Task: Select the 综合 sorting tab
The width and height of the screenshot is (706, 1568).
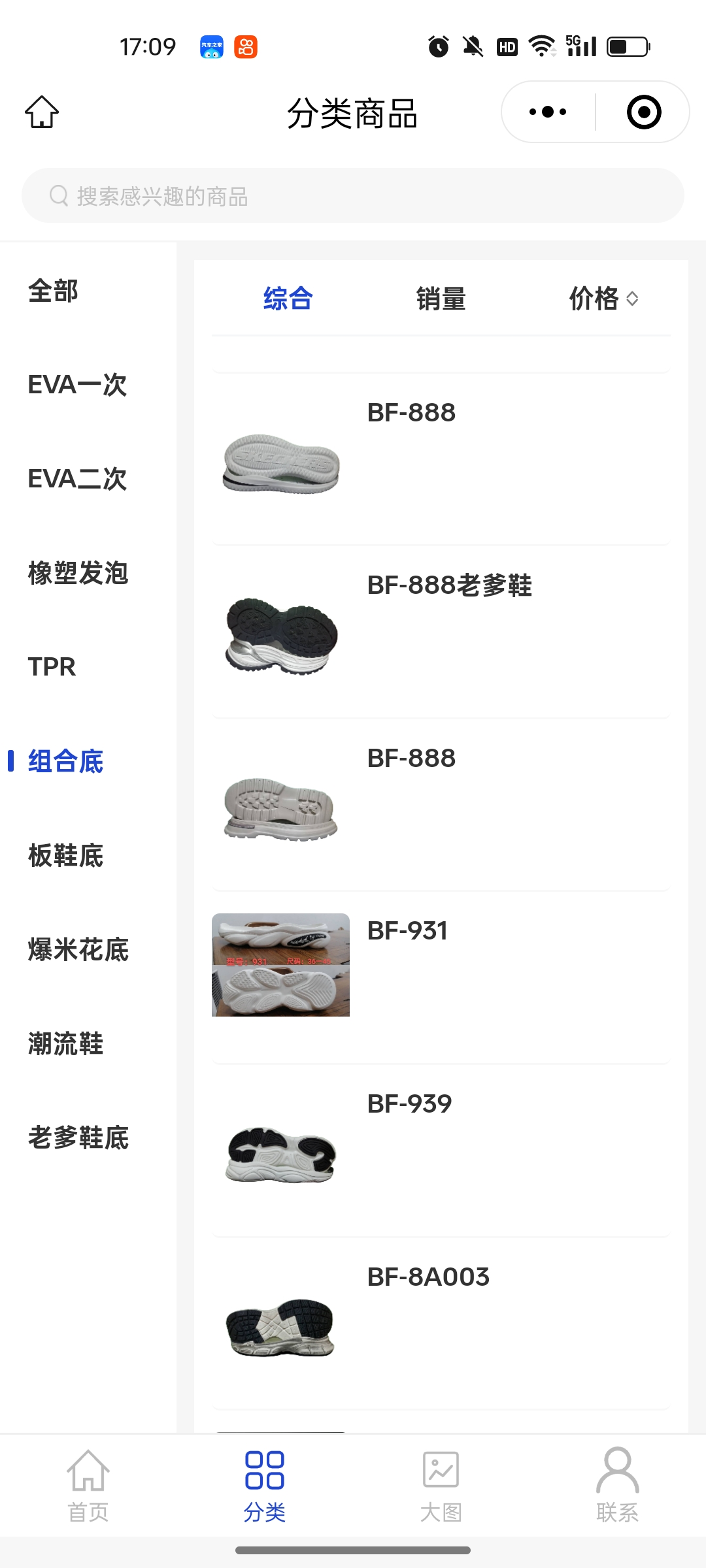Action: coord(288,299)
